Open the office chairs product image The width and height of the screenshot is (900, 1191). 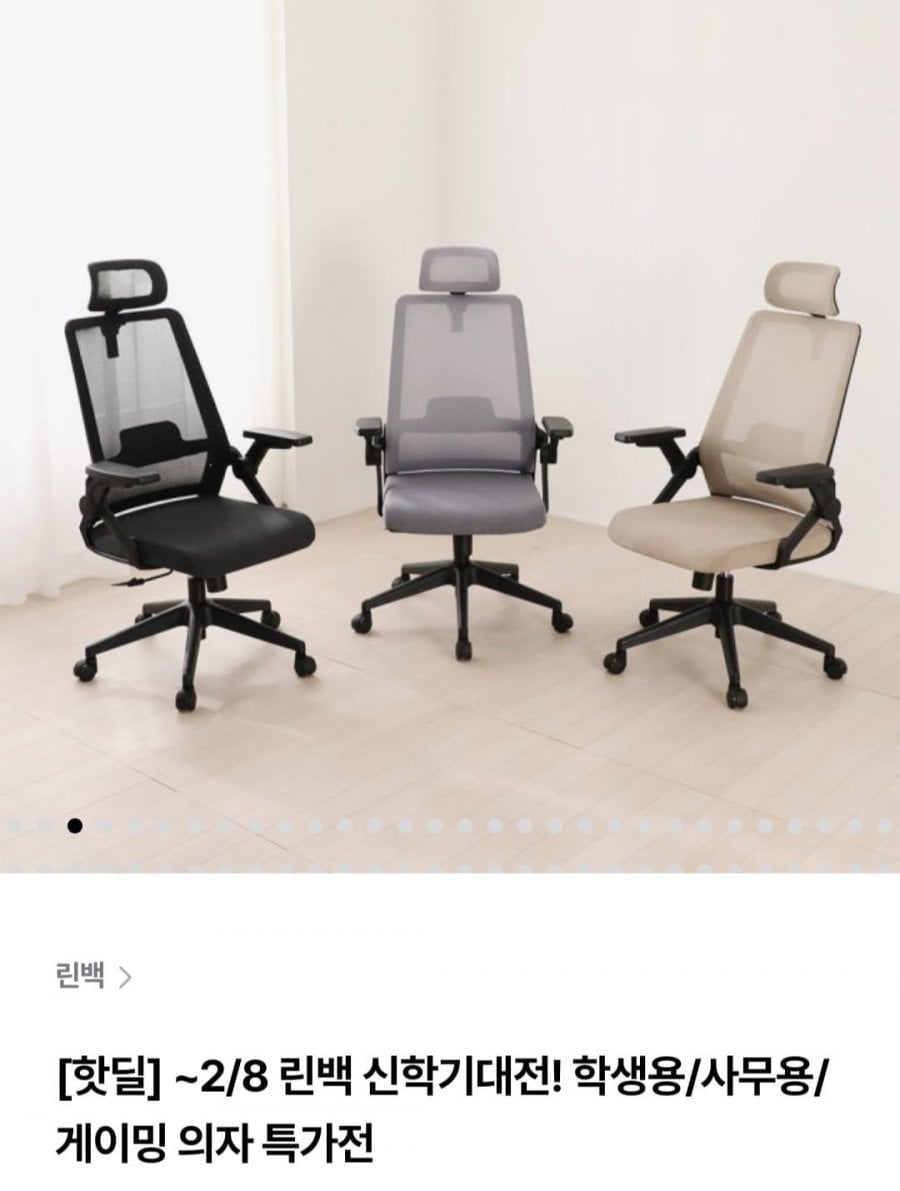(x=450, y=420)
